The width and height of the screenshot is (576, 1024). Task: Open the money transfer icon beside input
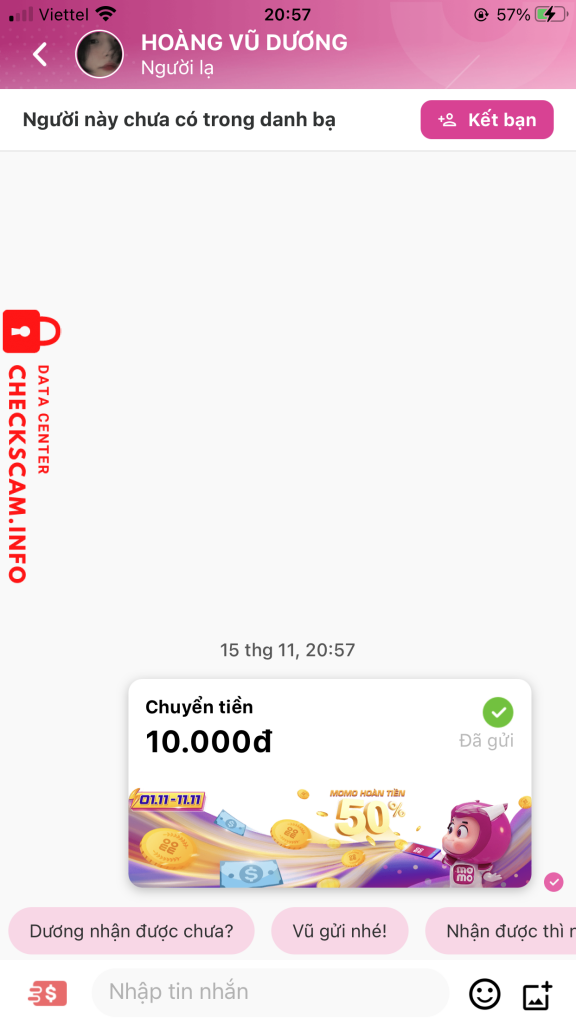pyautogui.click(x=48, y=993)
